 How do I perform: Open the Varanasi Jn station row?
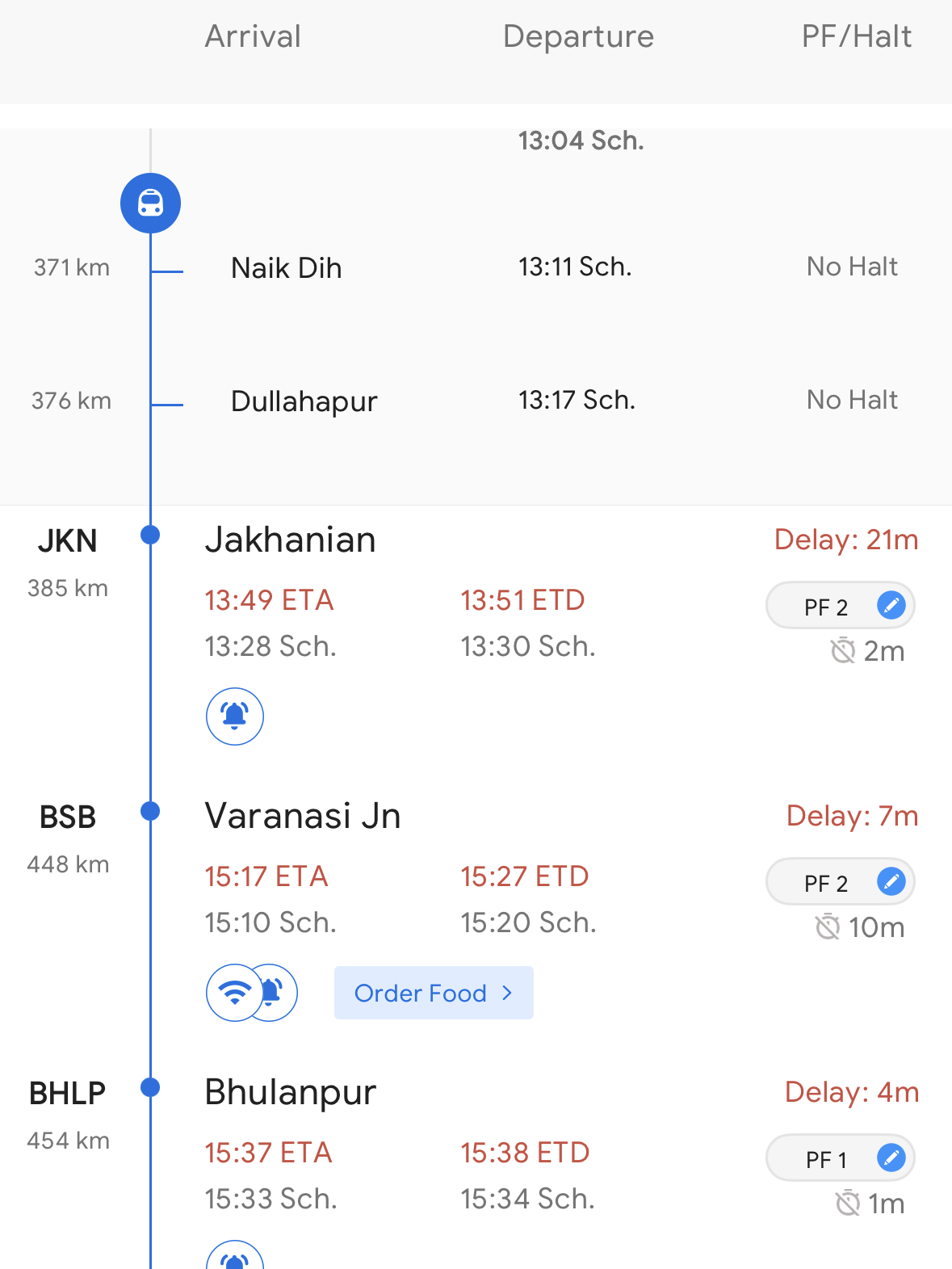[303, 816]
